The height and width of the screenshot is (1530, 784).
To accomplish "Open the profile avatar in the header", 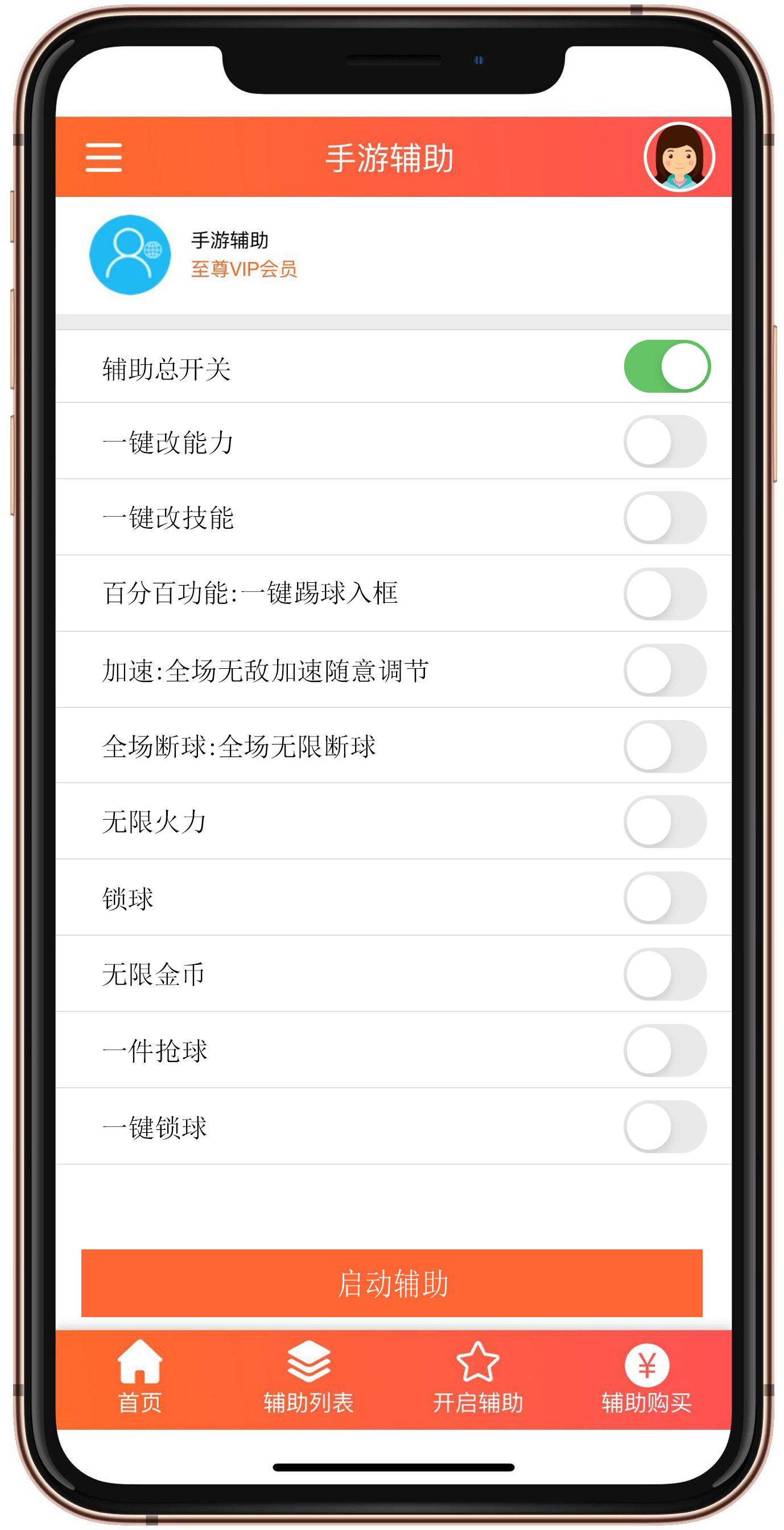I will pos(679,158).
